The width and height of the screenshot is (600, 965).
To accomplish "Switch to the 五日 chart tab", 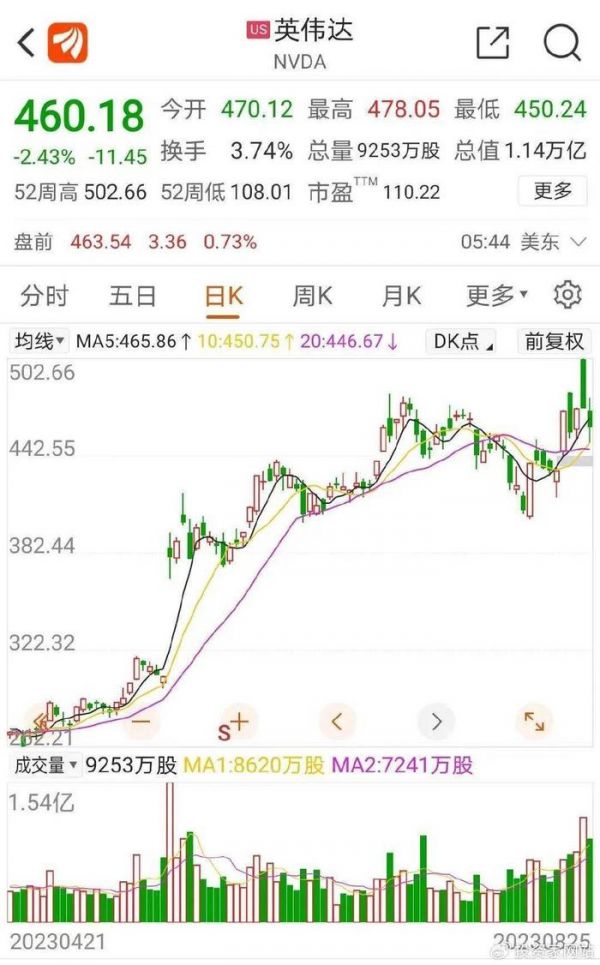I will (133, 296).
